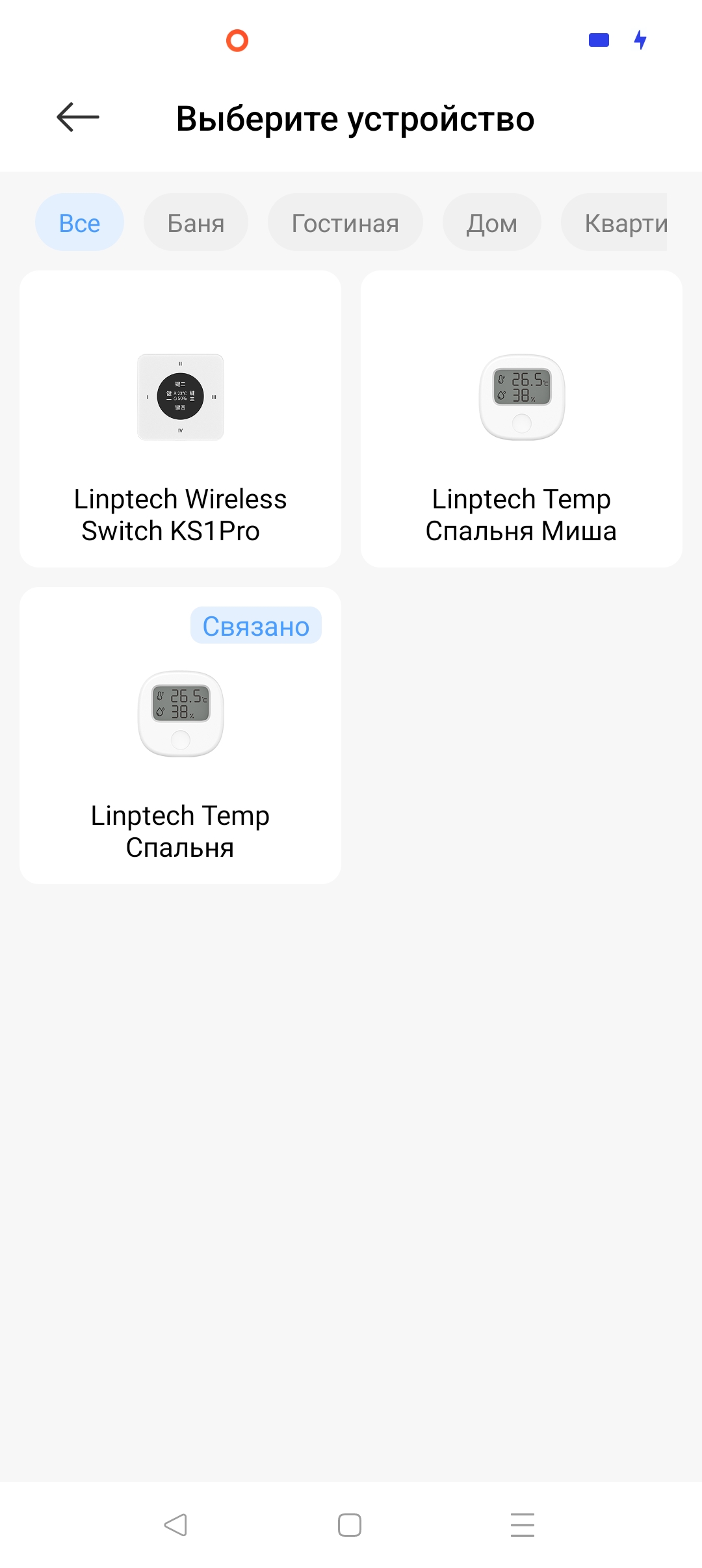Viewport: 702px width, 1568px height.
Task: Open the linked Linptech Temp Спальня card
Action: pos(180,735)
